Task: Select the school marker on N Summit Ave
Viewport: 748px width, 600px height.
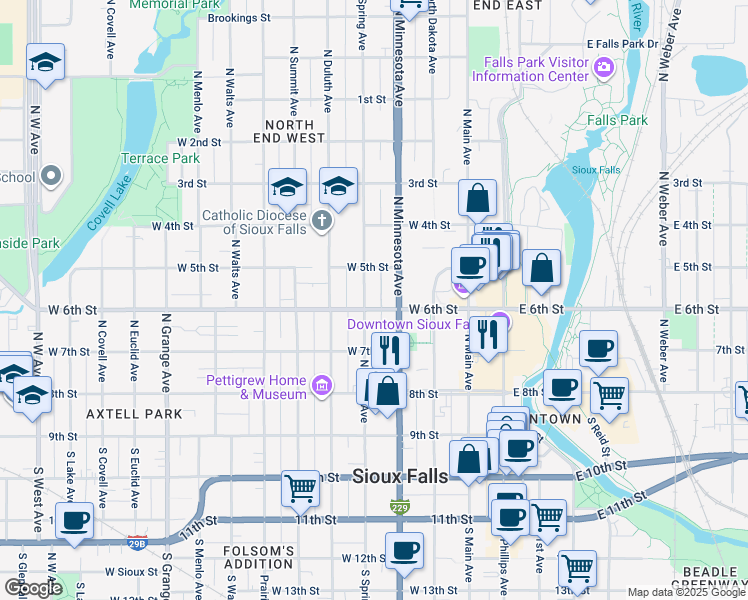Action: [287, 186]
